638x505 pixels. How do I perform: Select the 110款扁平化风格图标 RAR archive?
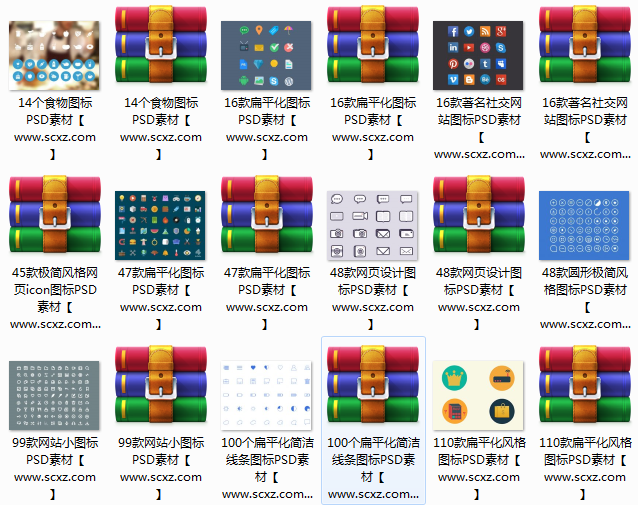tap(585, 388)
